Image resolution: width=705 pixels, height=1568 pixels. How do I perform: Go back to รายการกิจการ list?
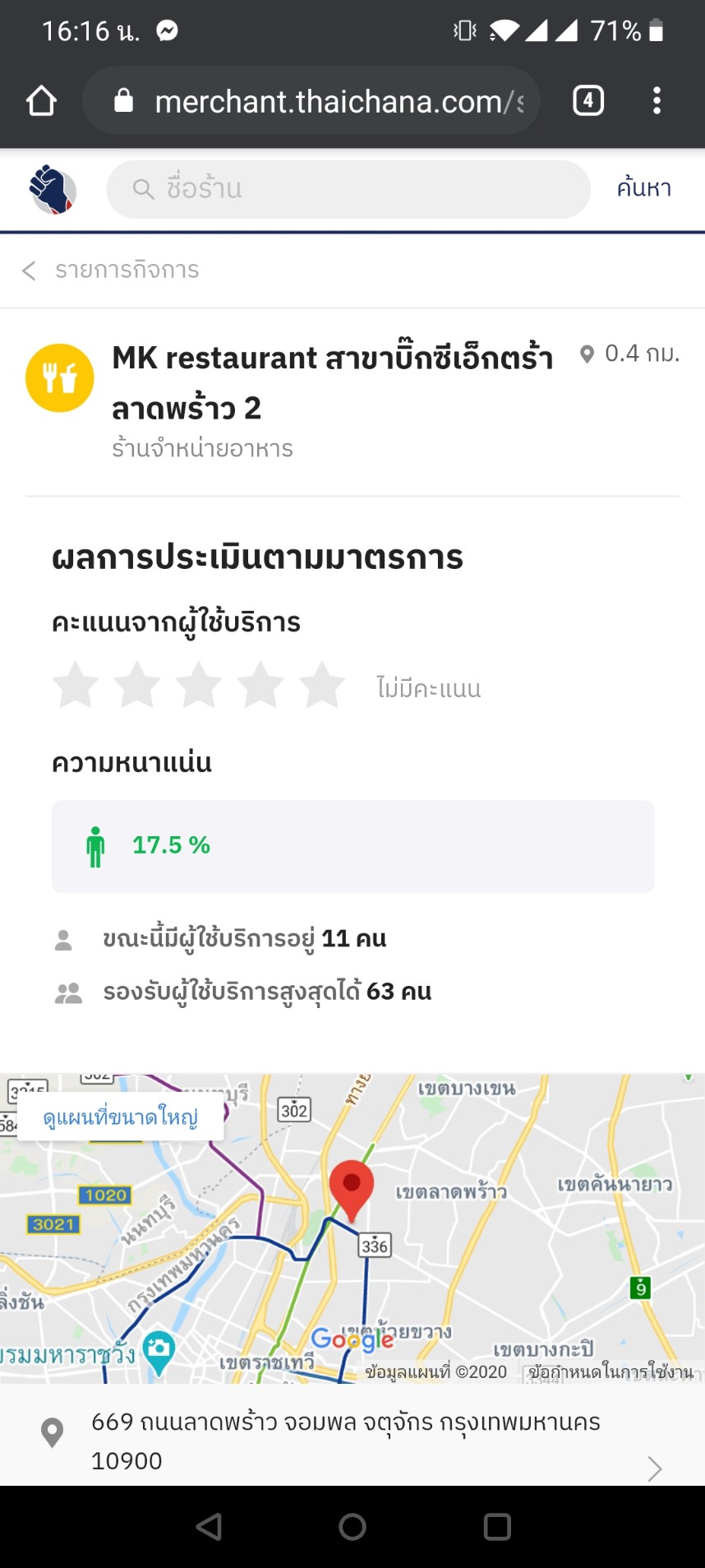point(112,271)
